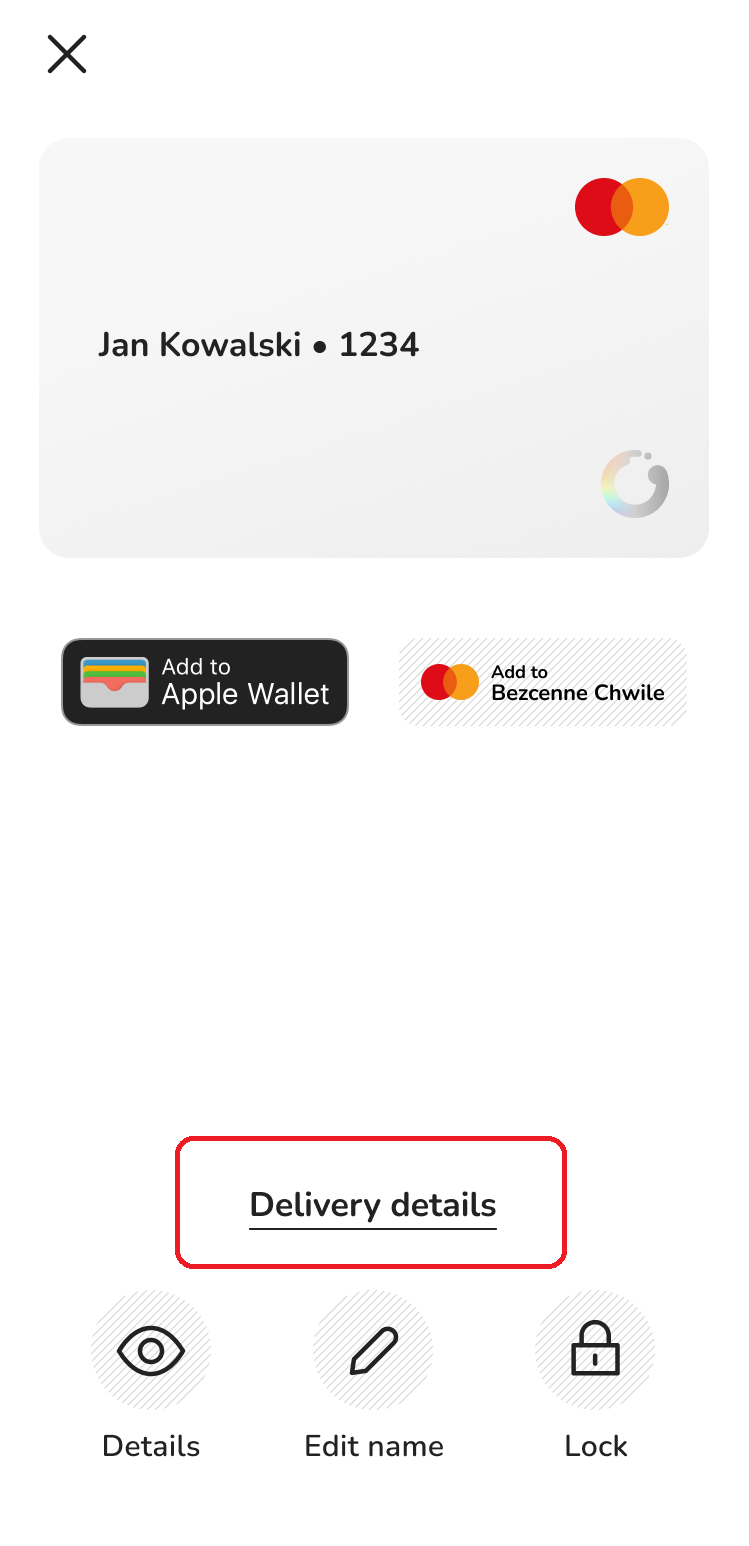The width and height of the screenshot is (749, 1546).
Task: Edit the card name
Action: [x=373, y=1351]
